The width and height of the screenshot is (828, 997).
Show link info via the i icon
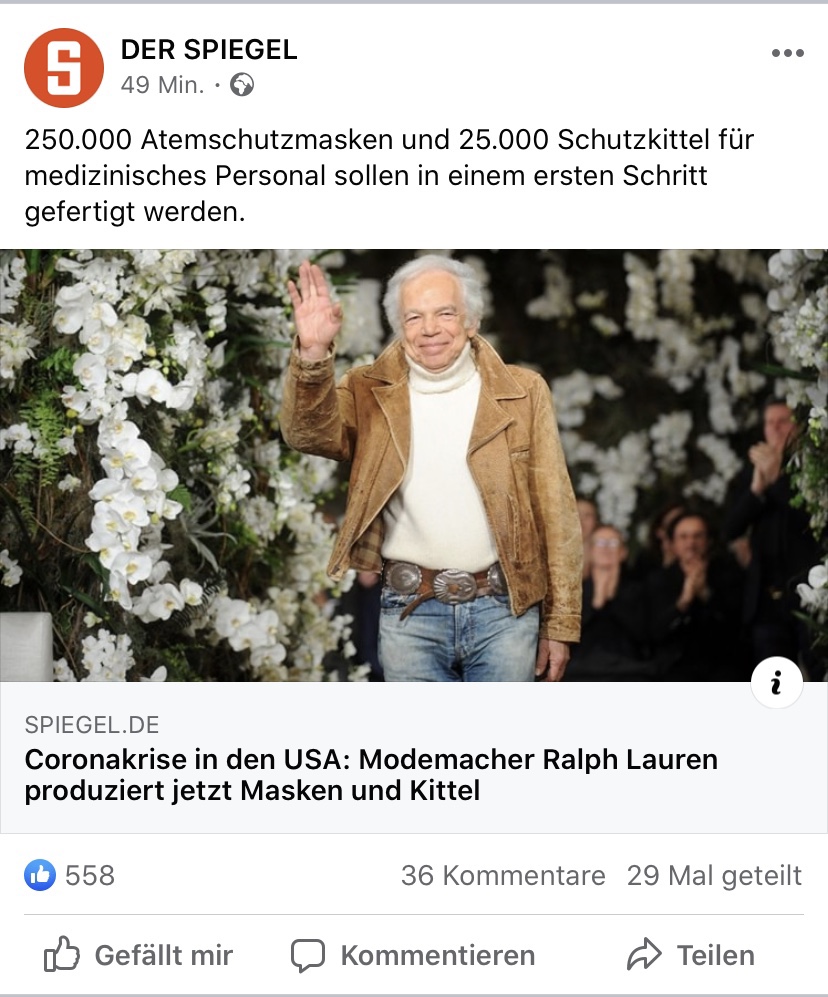point(775,685)
